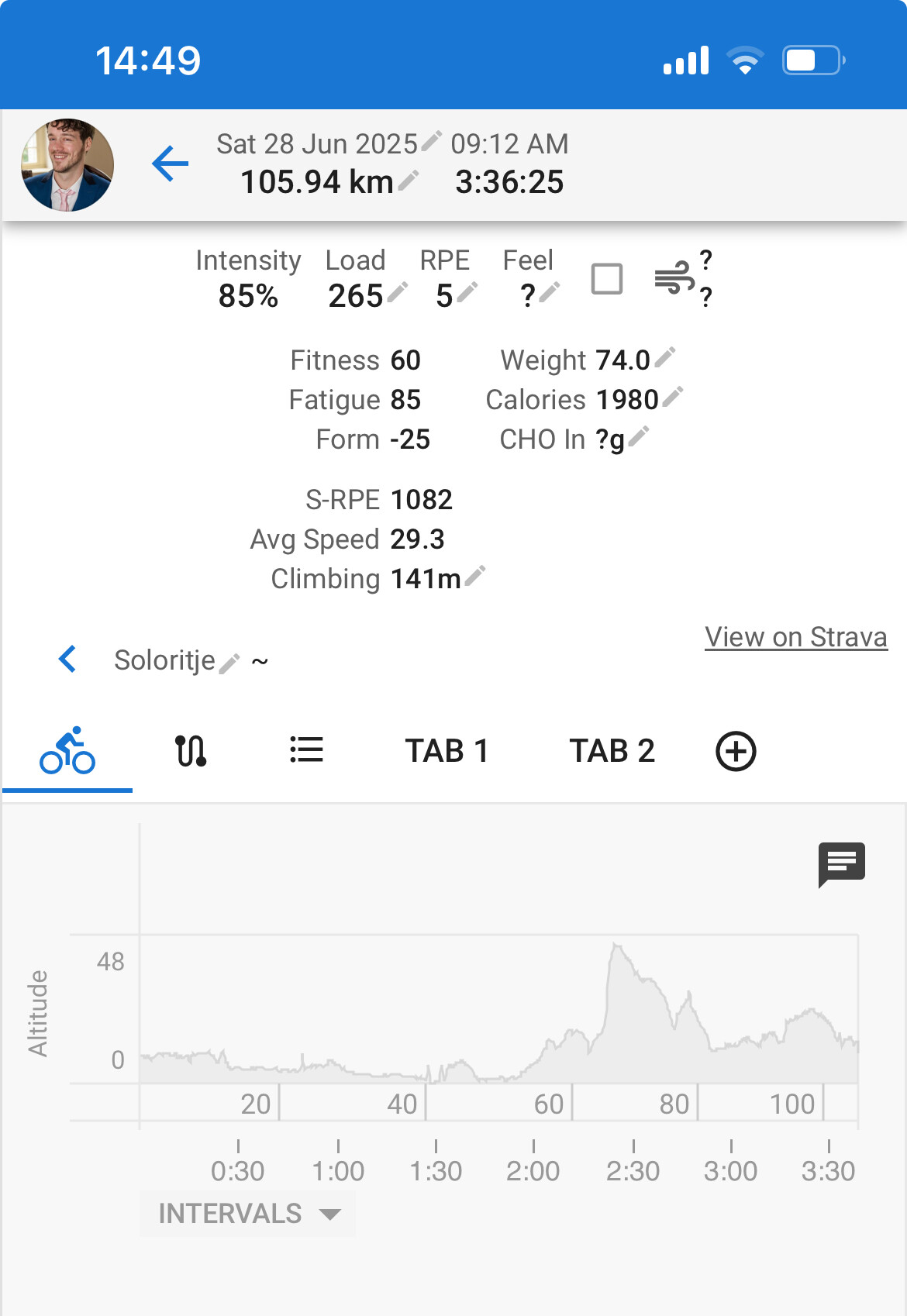907x1316 pixels.
Task: Add a new tab with plus icon
Action: 736,751
